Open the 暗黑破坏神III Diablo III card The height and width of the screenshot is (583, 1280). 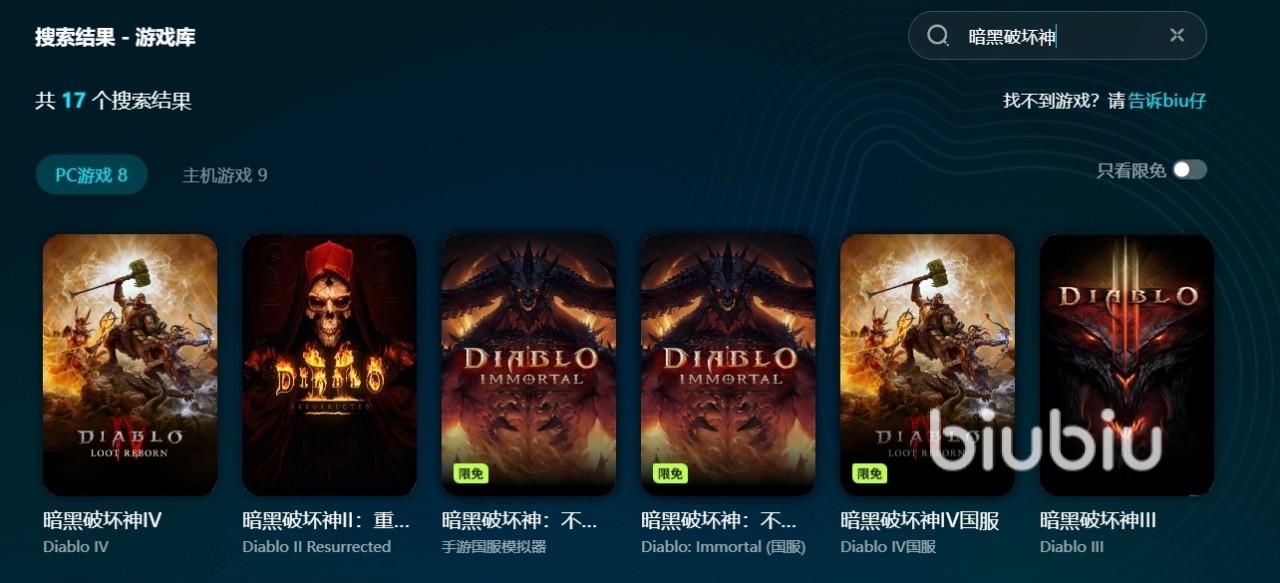[1126, 365]
